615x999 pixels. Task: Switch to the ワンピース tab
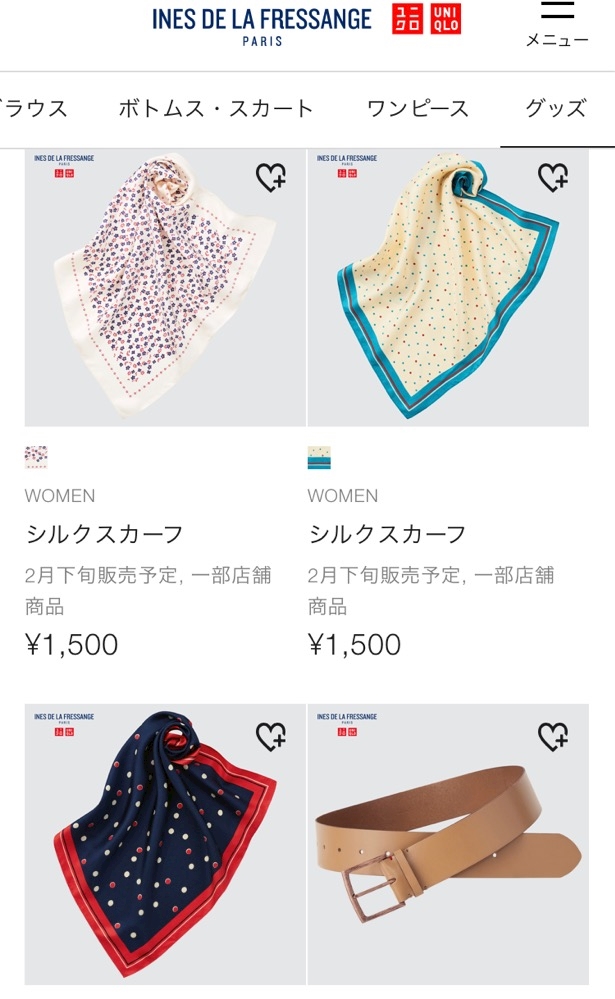click(x=418, y=108)
